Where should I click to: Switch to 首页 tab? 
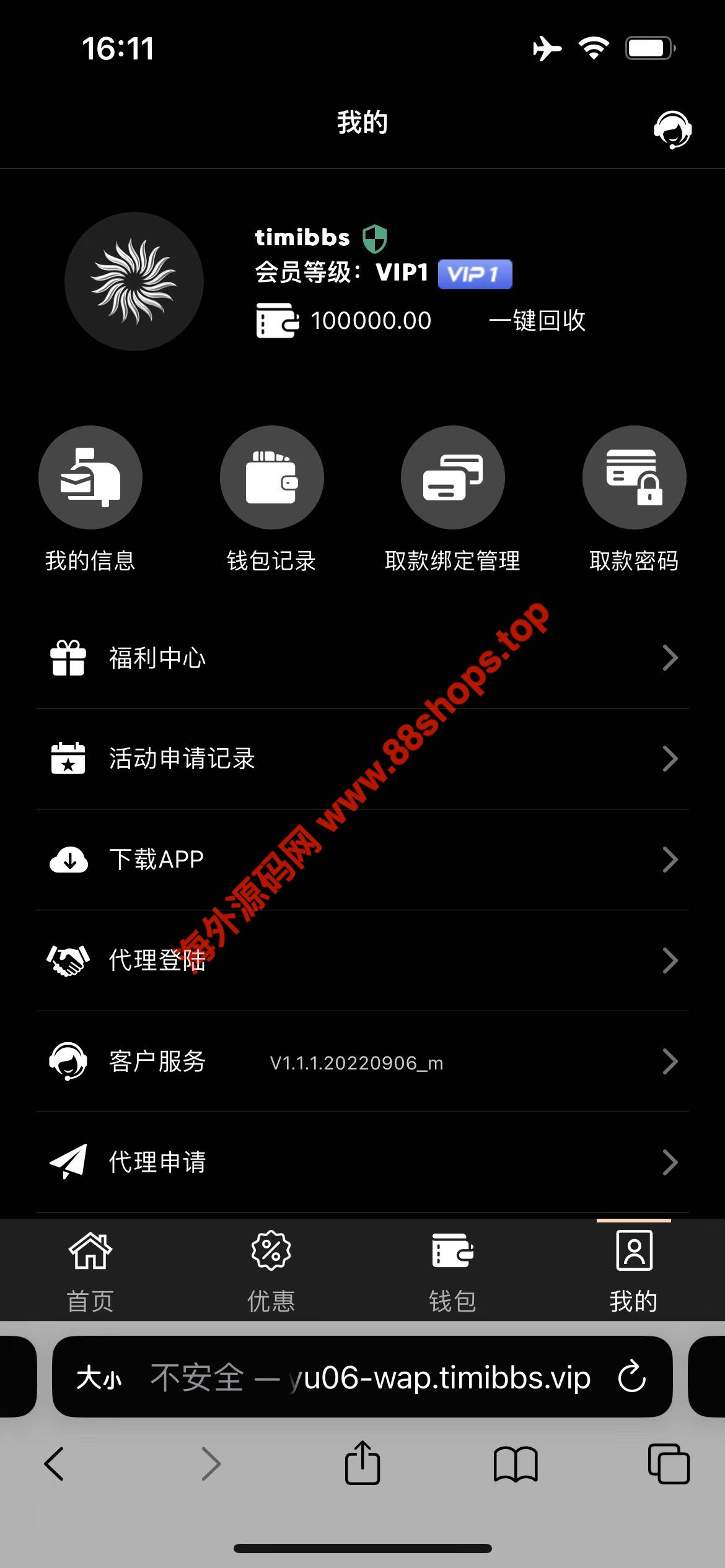(x=90, y=1271)
